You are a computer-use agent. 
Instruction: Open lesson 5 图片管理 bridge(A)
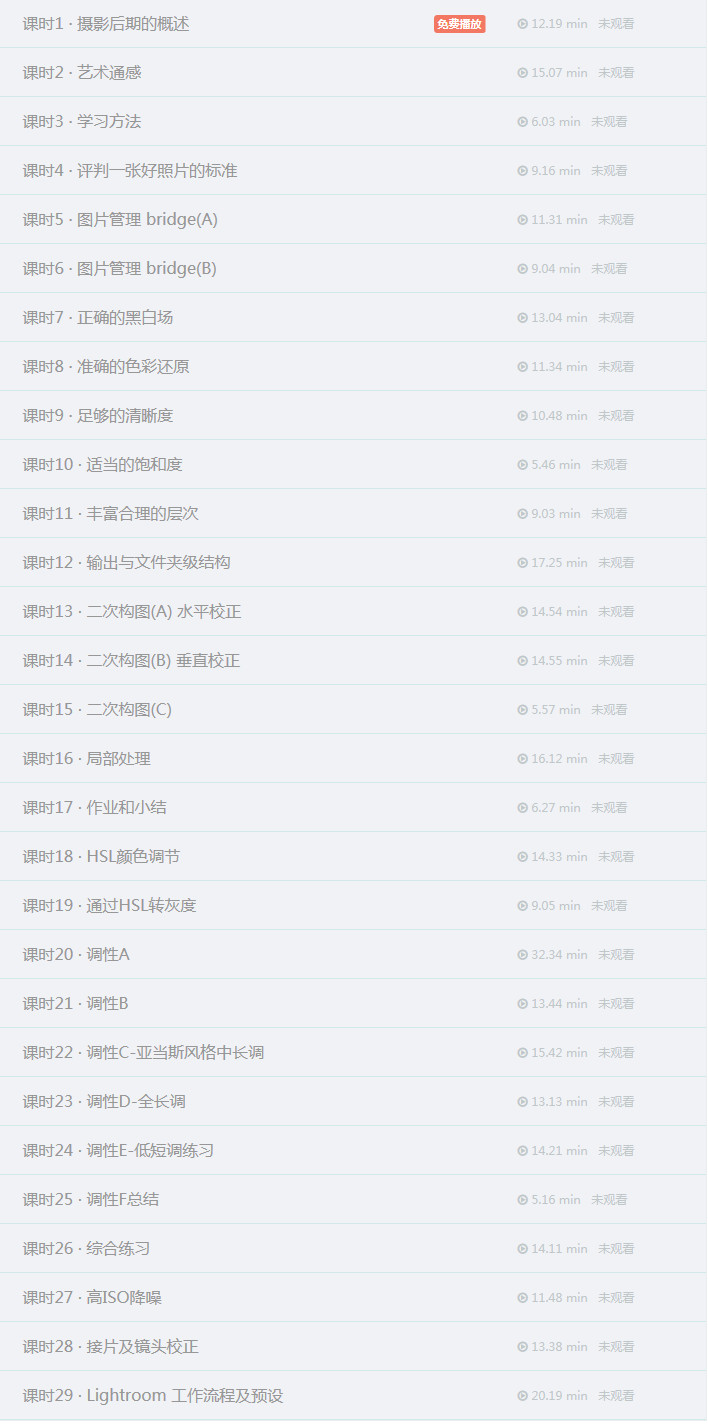pos(353,220)
